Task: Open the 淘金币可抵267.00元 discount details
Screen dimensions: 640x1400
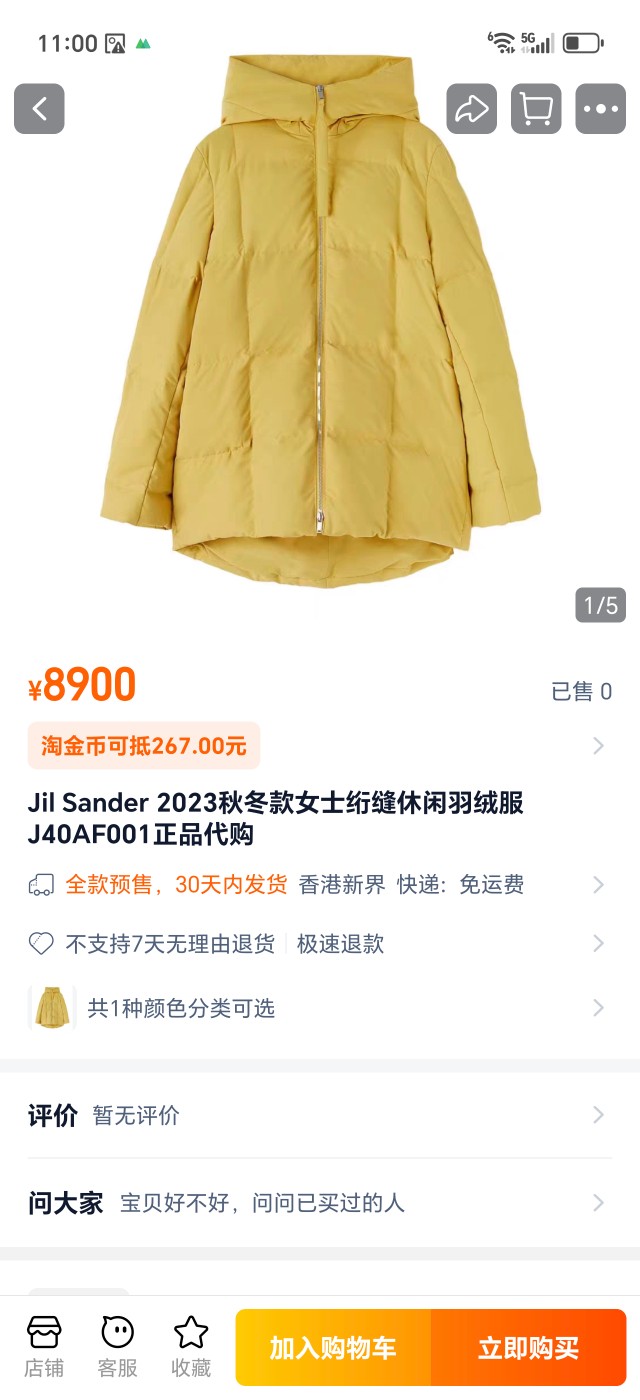Action: click(144, 745)
